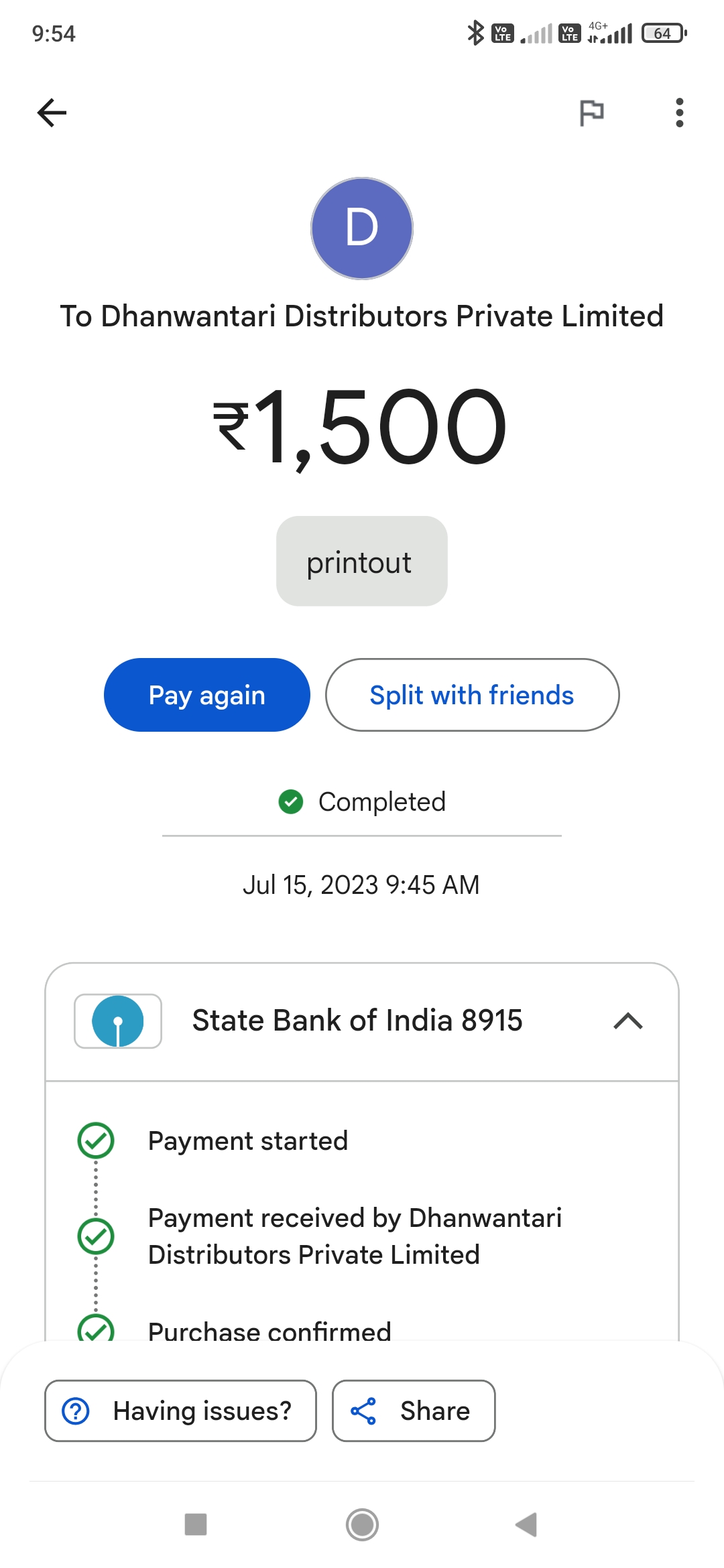
Task: Tap the system home button
Action: tap(362, 1524)
